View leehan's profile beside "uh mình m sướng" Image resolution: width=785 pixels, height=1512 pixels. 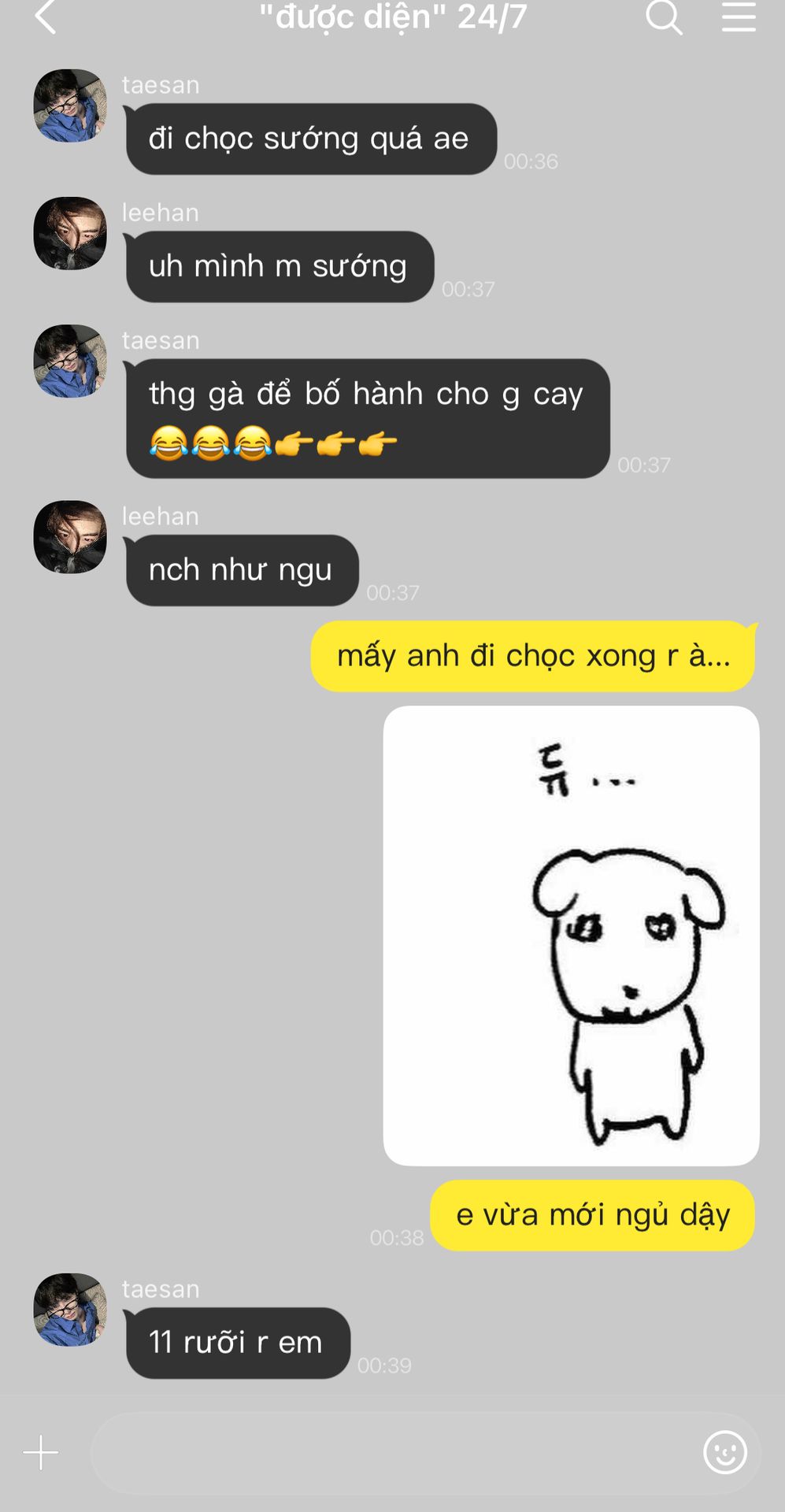(70, 233)
